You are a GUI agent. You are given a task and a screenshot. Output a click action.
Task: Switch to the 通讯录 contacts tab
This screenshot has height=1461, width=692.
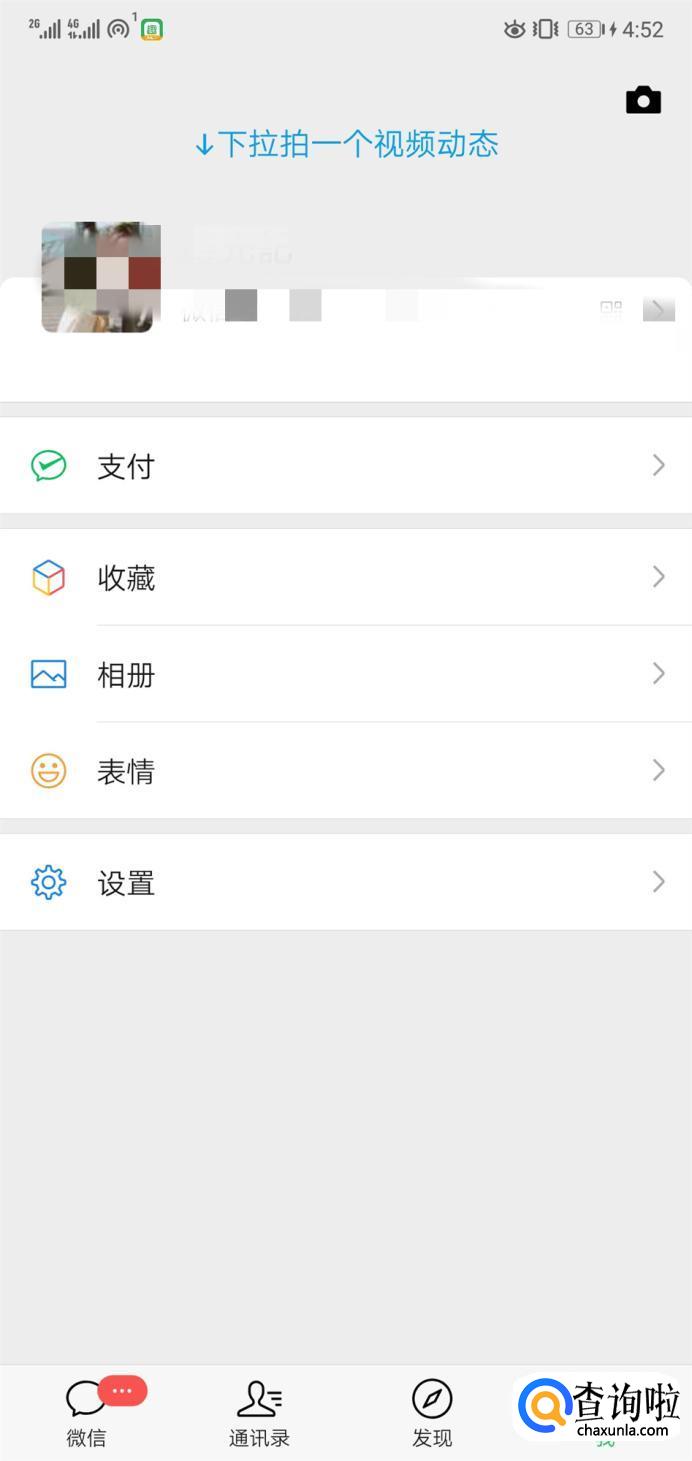[x=259, y=1412]
